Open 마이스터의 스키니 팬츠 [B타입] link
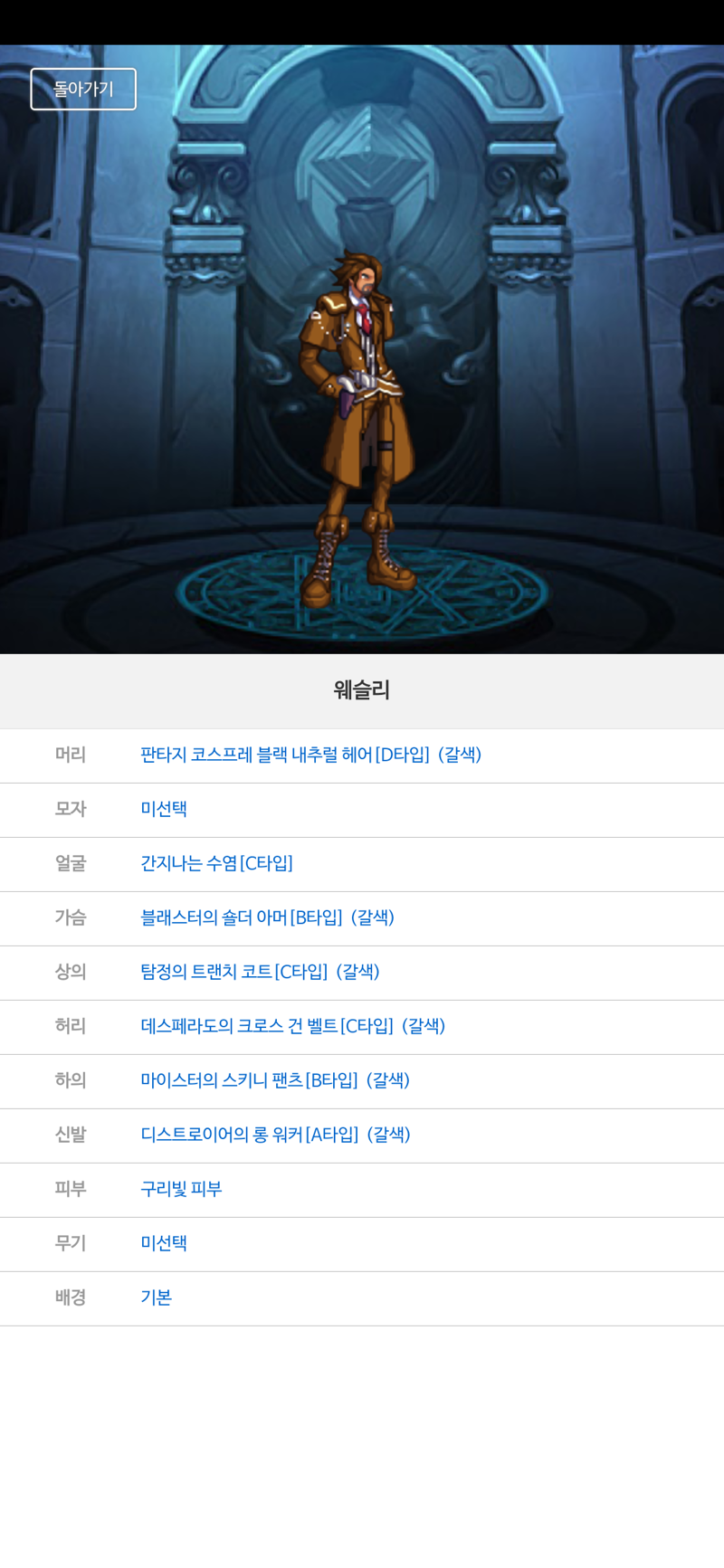The image size is (724, 1568). (x=275, y=1080)
